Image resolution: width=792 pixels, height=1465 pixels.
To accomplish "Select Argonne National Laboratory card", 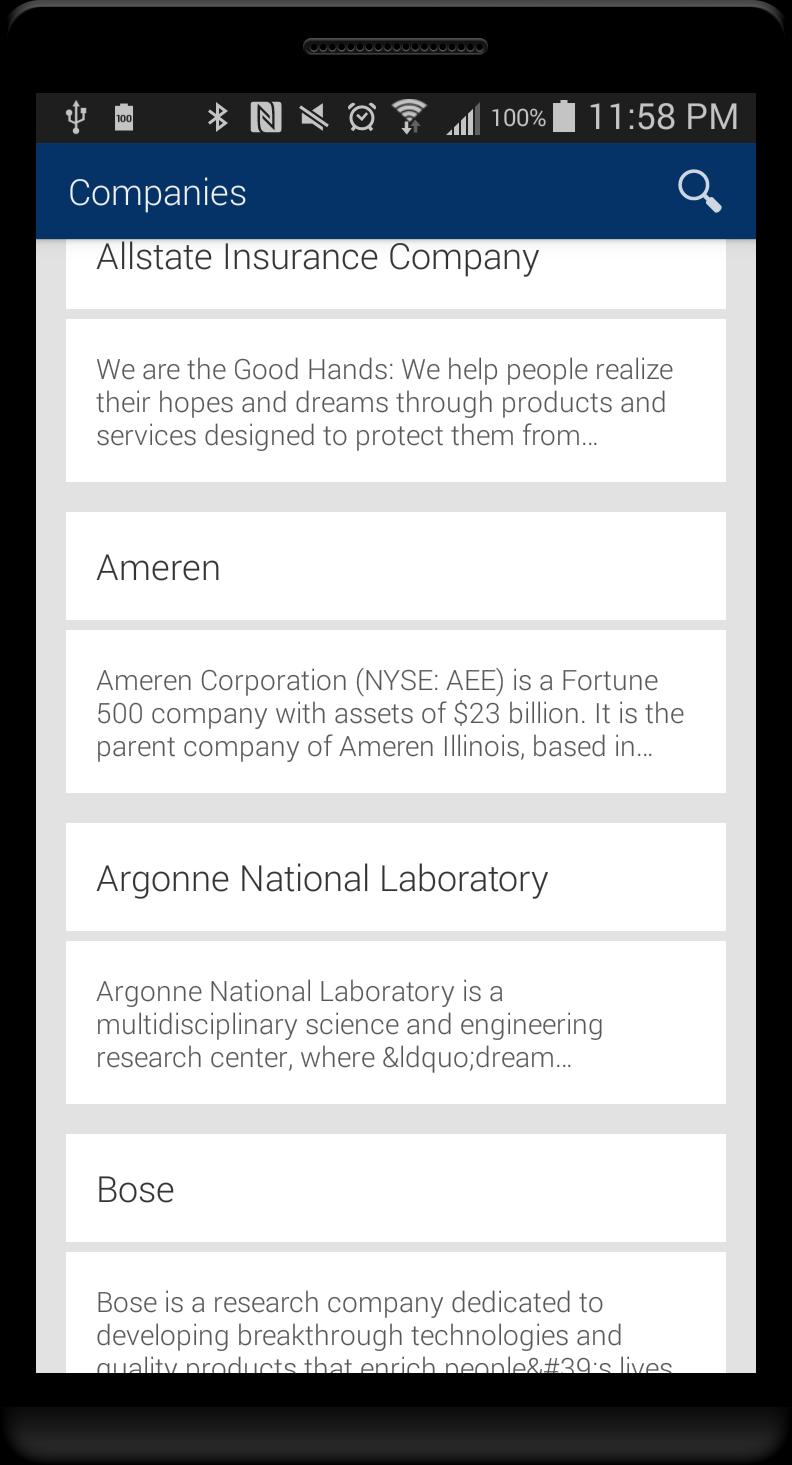I will [x=322, y=879].
